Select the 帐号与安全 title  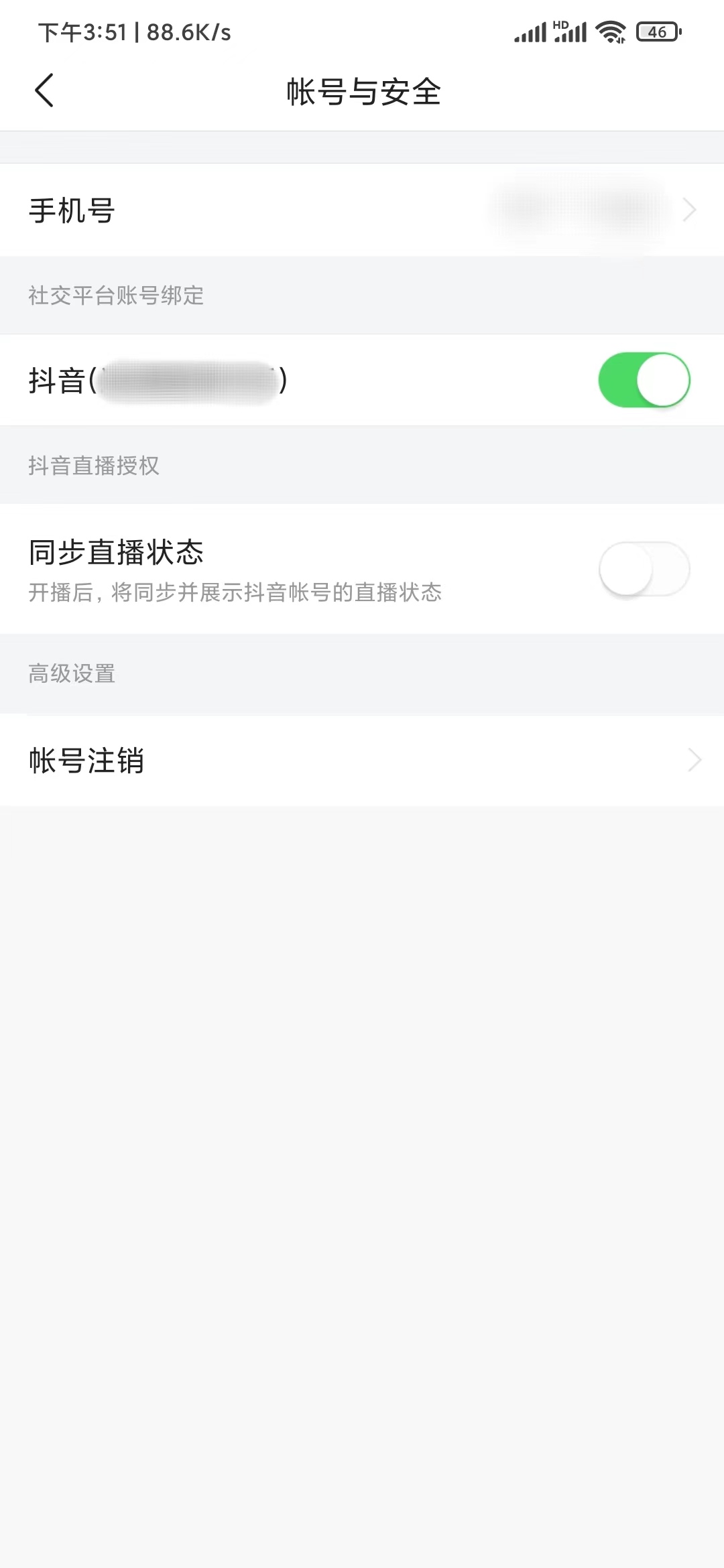362,92
